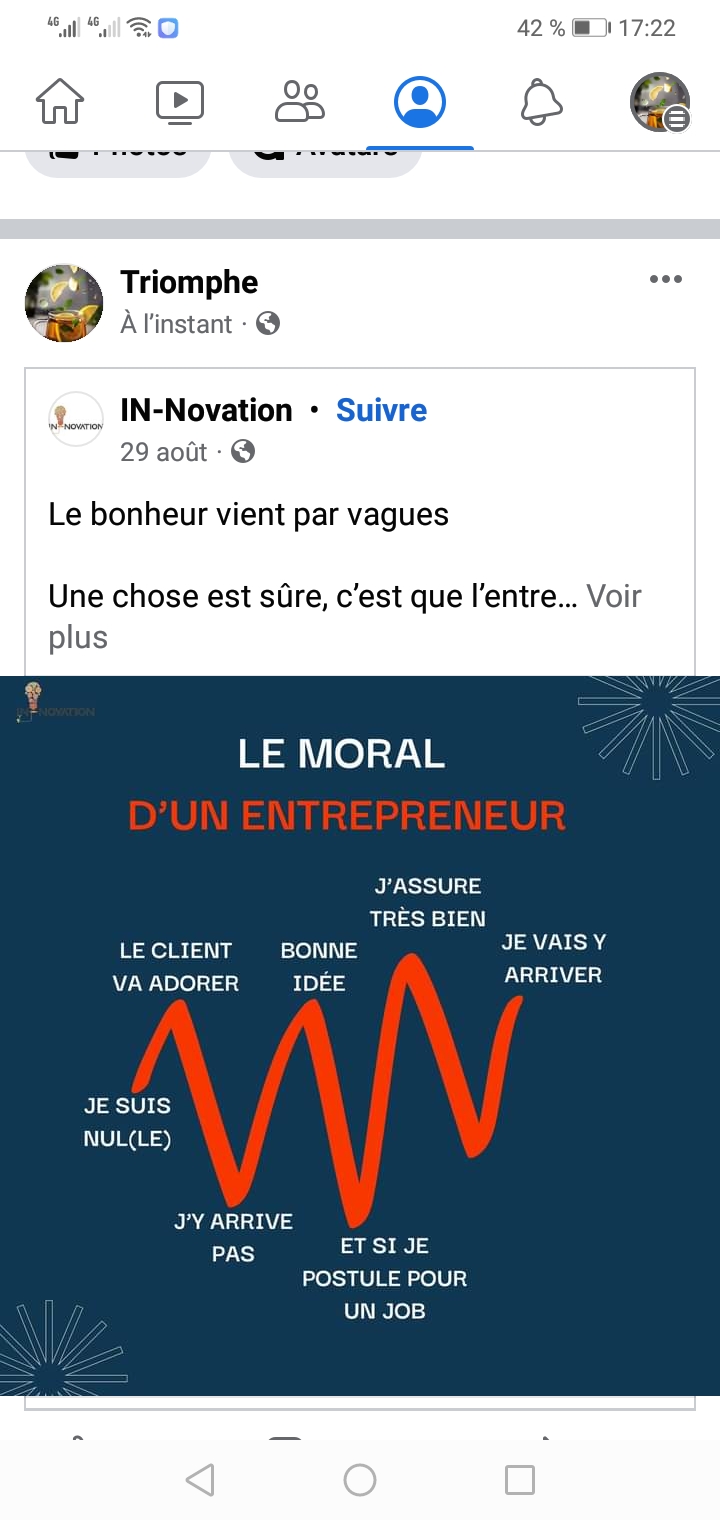Open the options menu for Triomphe's post

665,279
